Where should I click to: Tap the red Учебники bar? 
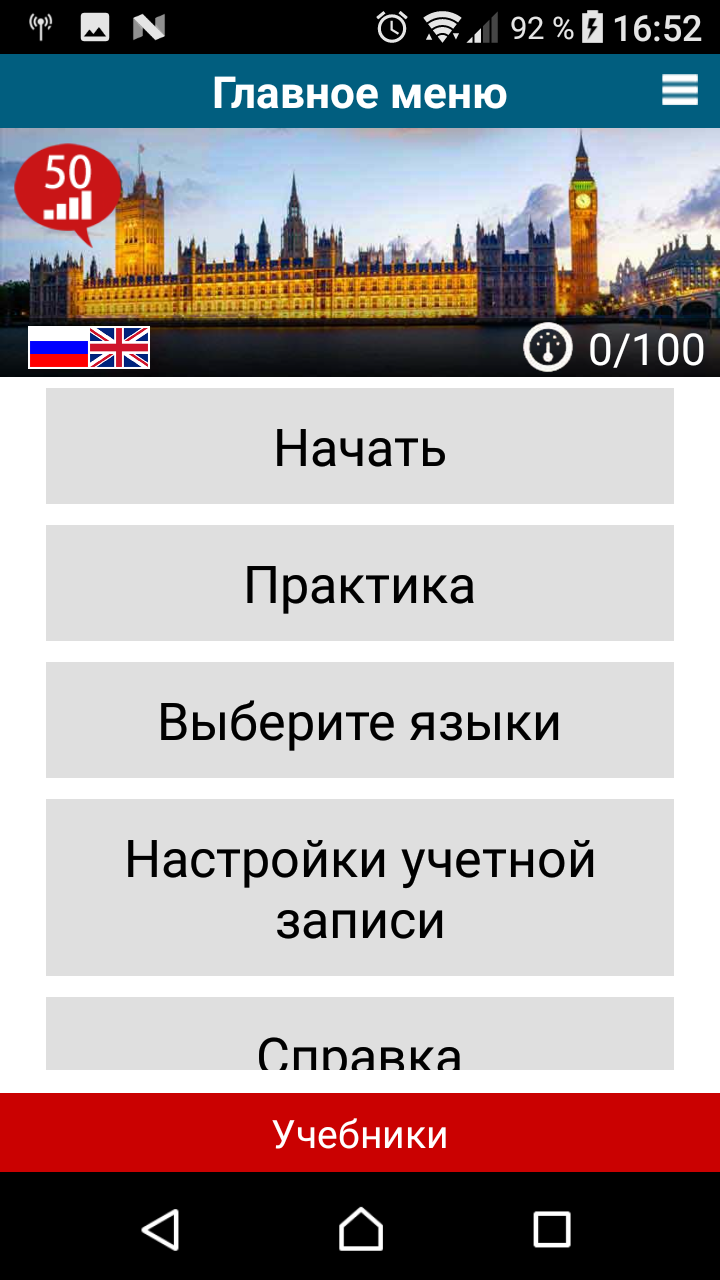click(x=360, y=1133)
